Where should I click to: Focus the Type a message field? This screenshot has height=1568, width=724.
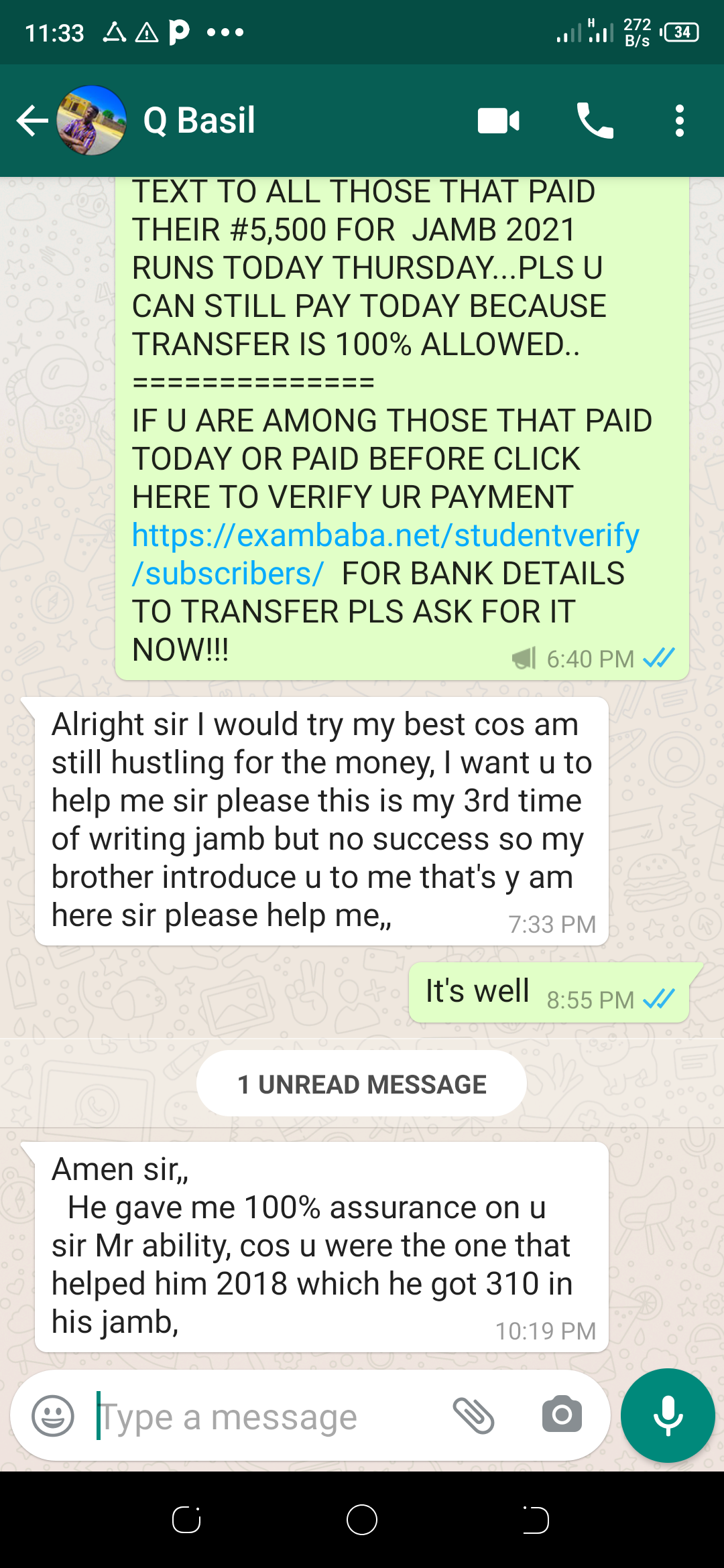click(268, 1417)
